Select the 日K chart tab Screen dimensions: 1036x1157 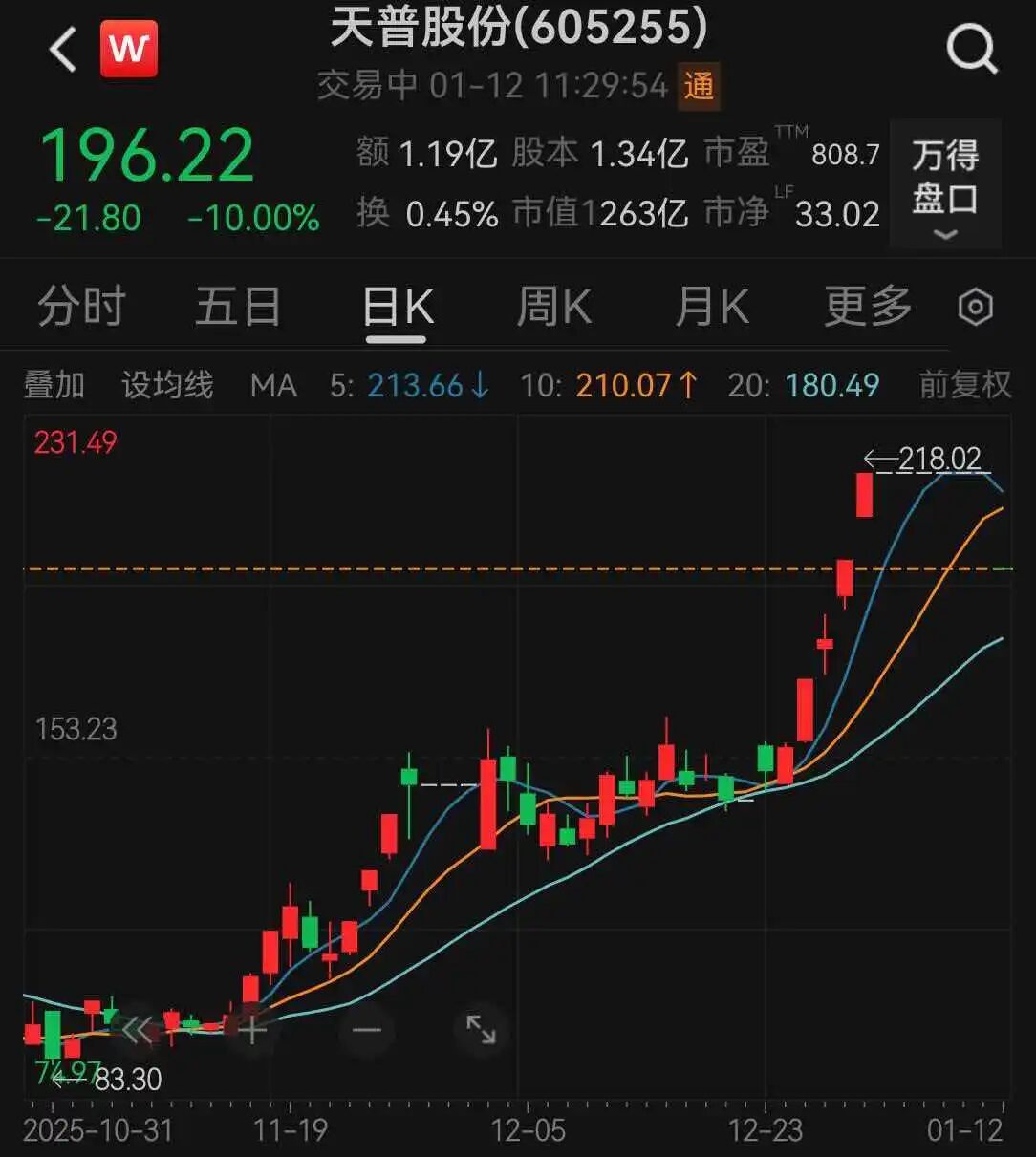(x=398, y=308)
